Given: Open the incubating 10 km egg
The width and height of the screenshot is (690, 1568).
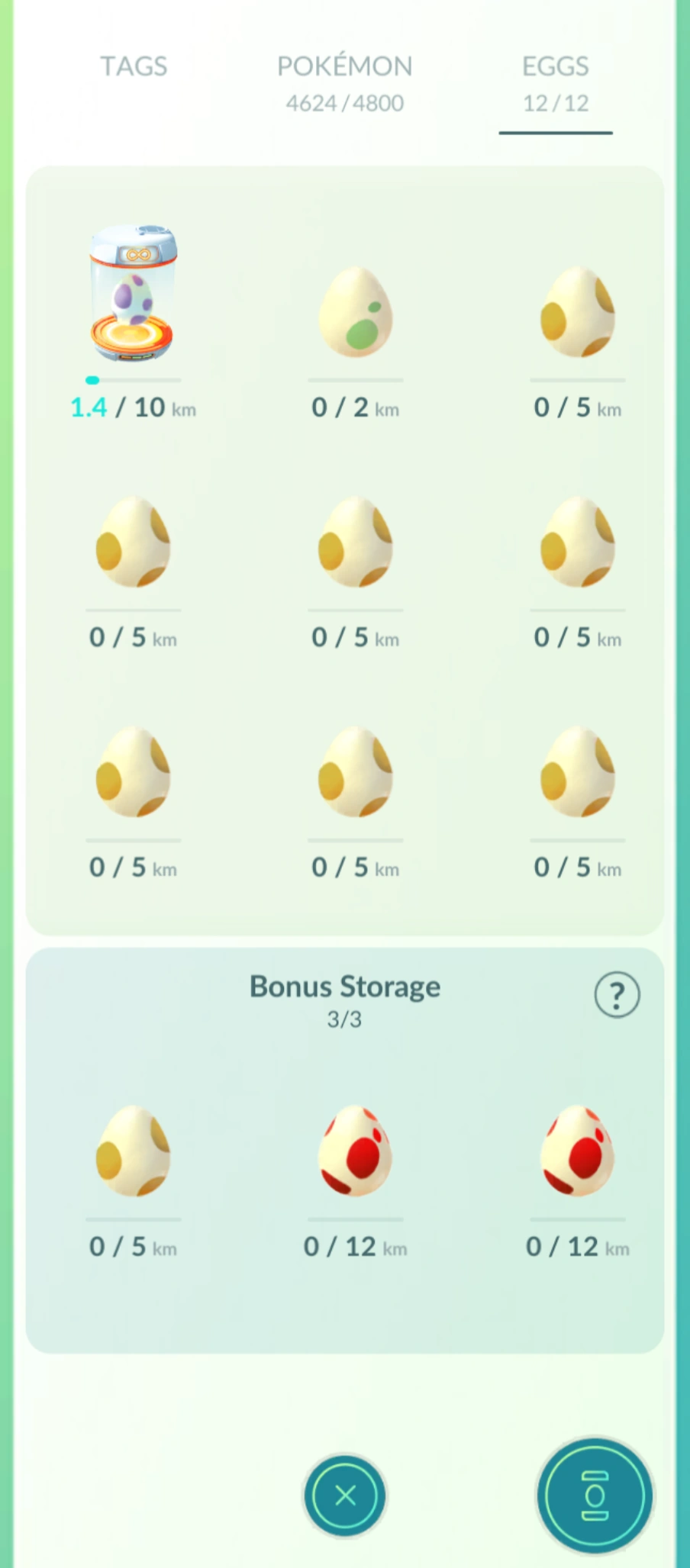Looking at the screenshot, I should click(x=134, y=294).
